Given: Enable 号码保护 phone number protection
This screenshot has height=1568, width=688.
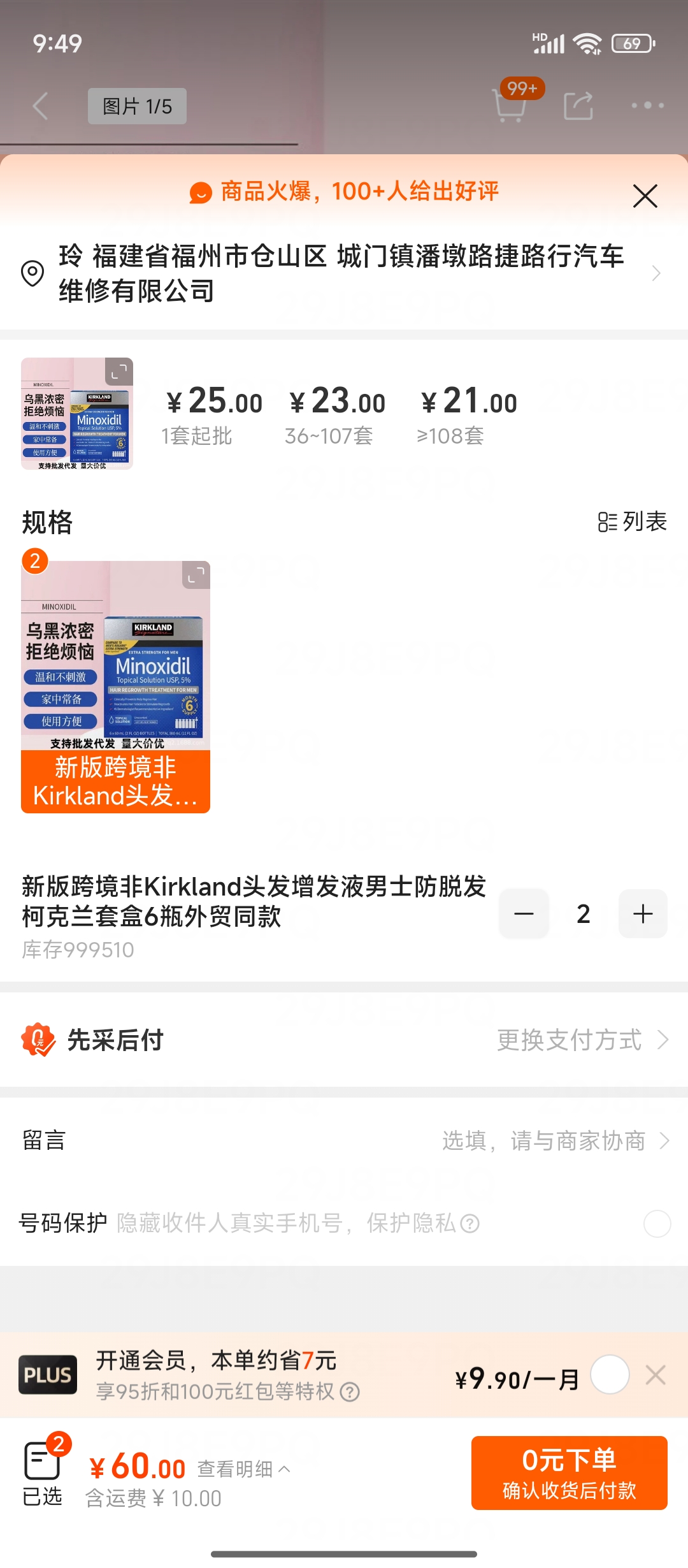Looking at the screenshot, I should (657, 1224).
